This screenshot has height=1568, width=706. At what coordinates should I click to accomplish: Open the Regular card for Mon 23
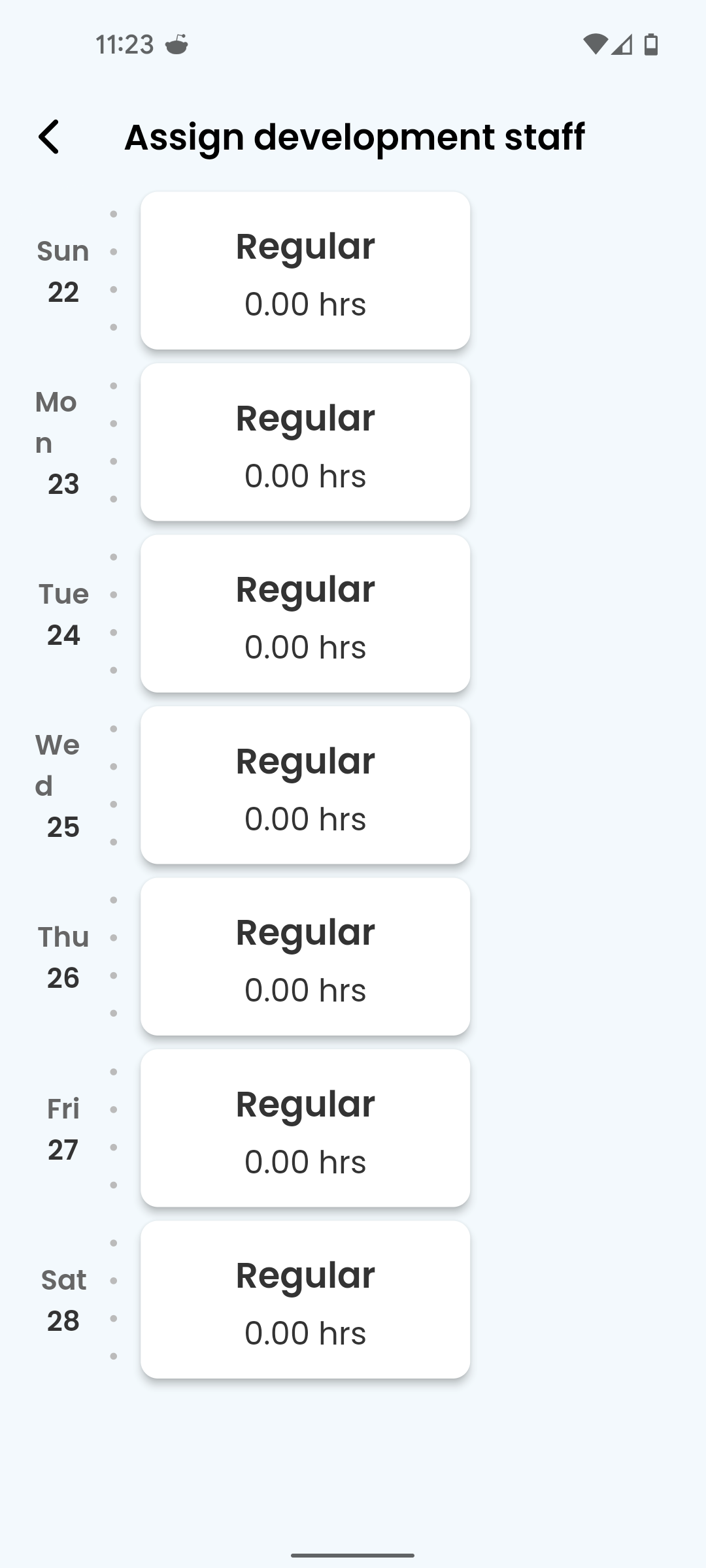305,442
